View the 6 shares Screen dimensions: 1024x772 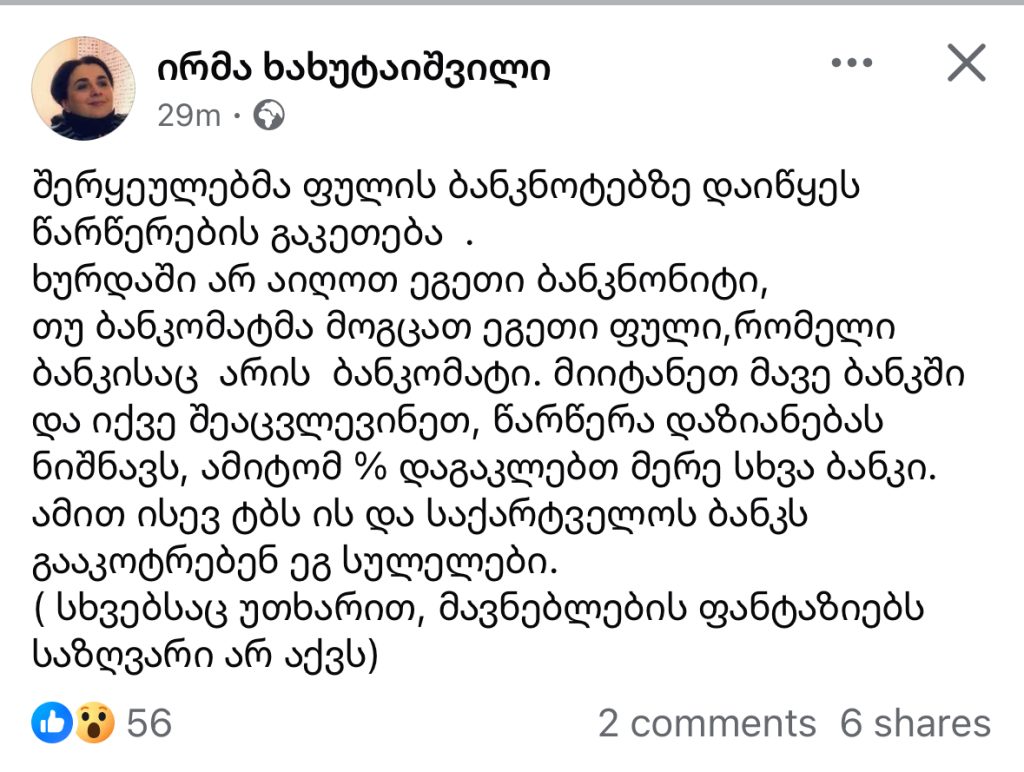[x=914, y=722]
